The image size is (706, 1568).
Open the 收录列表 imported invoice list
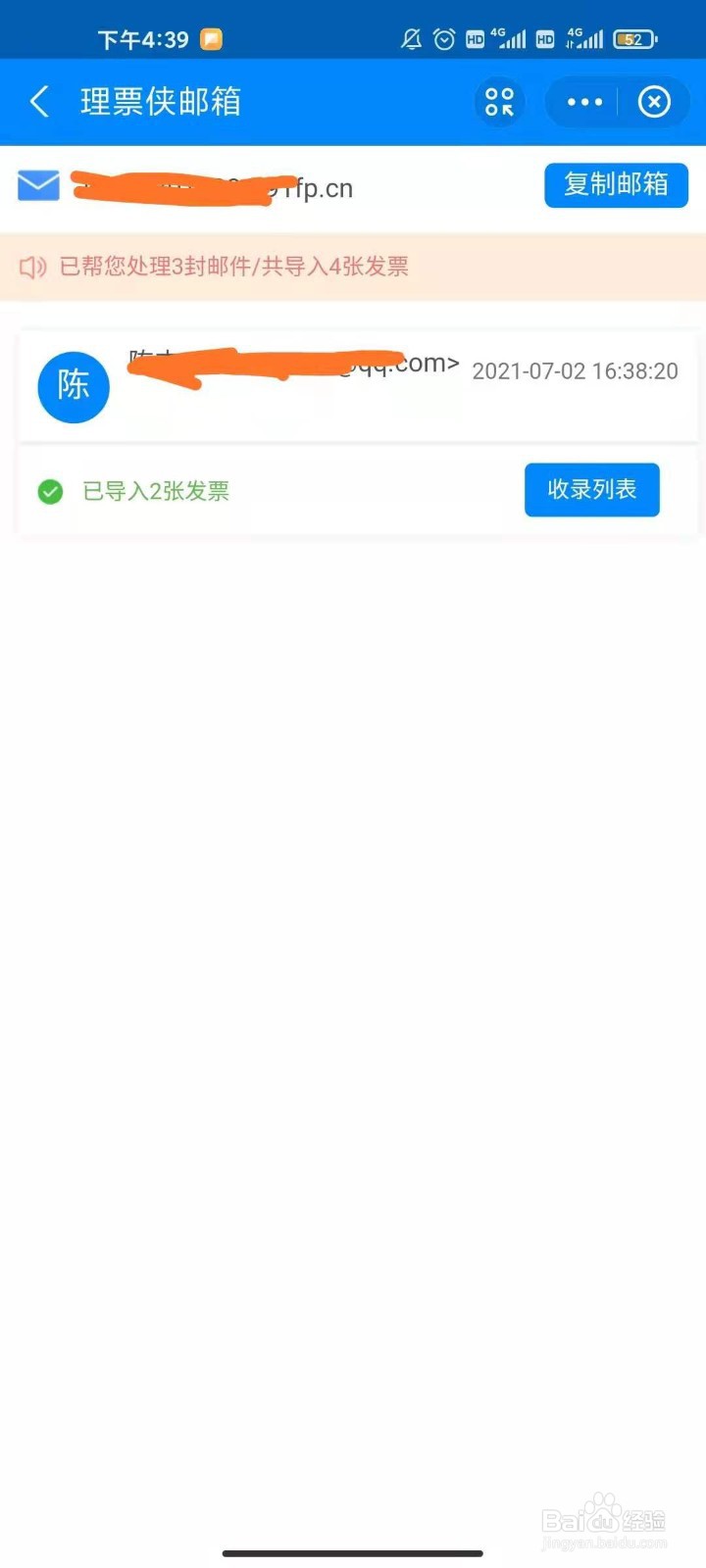(591, 490)
